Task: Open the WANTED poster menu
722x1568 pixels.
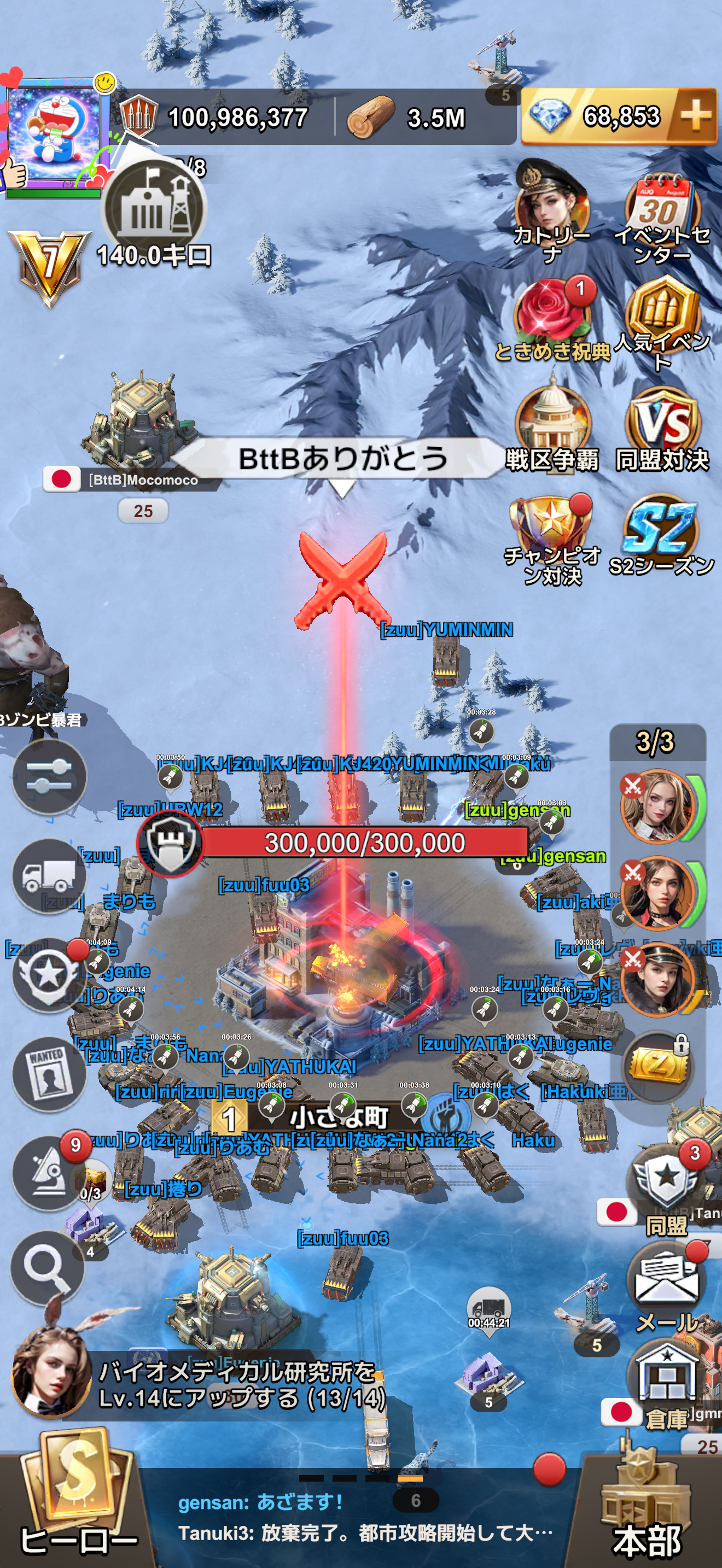Action: click(48, 1074)
